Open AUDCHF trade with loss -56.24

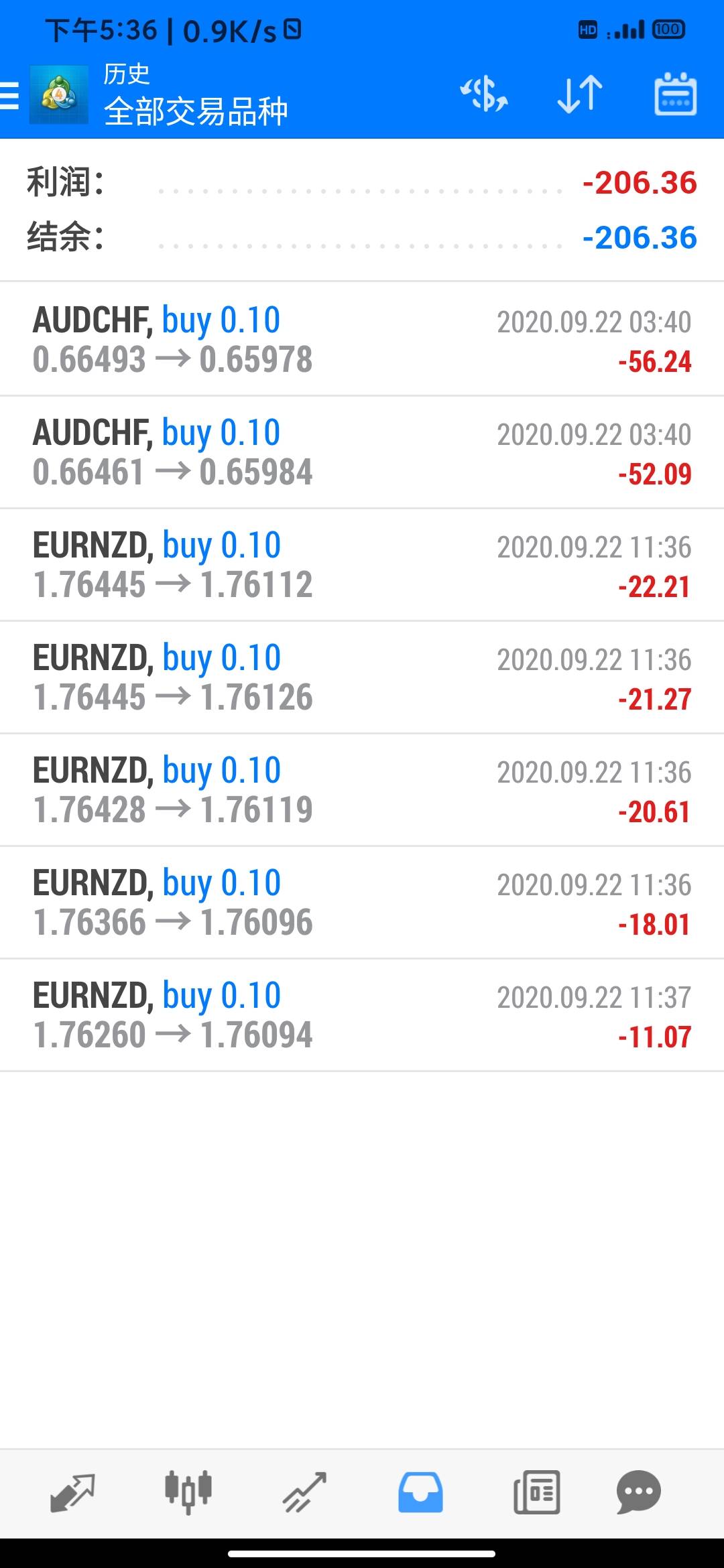tap(362, 340)
